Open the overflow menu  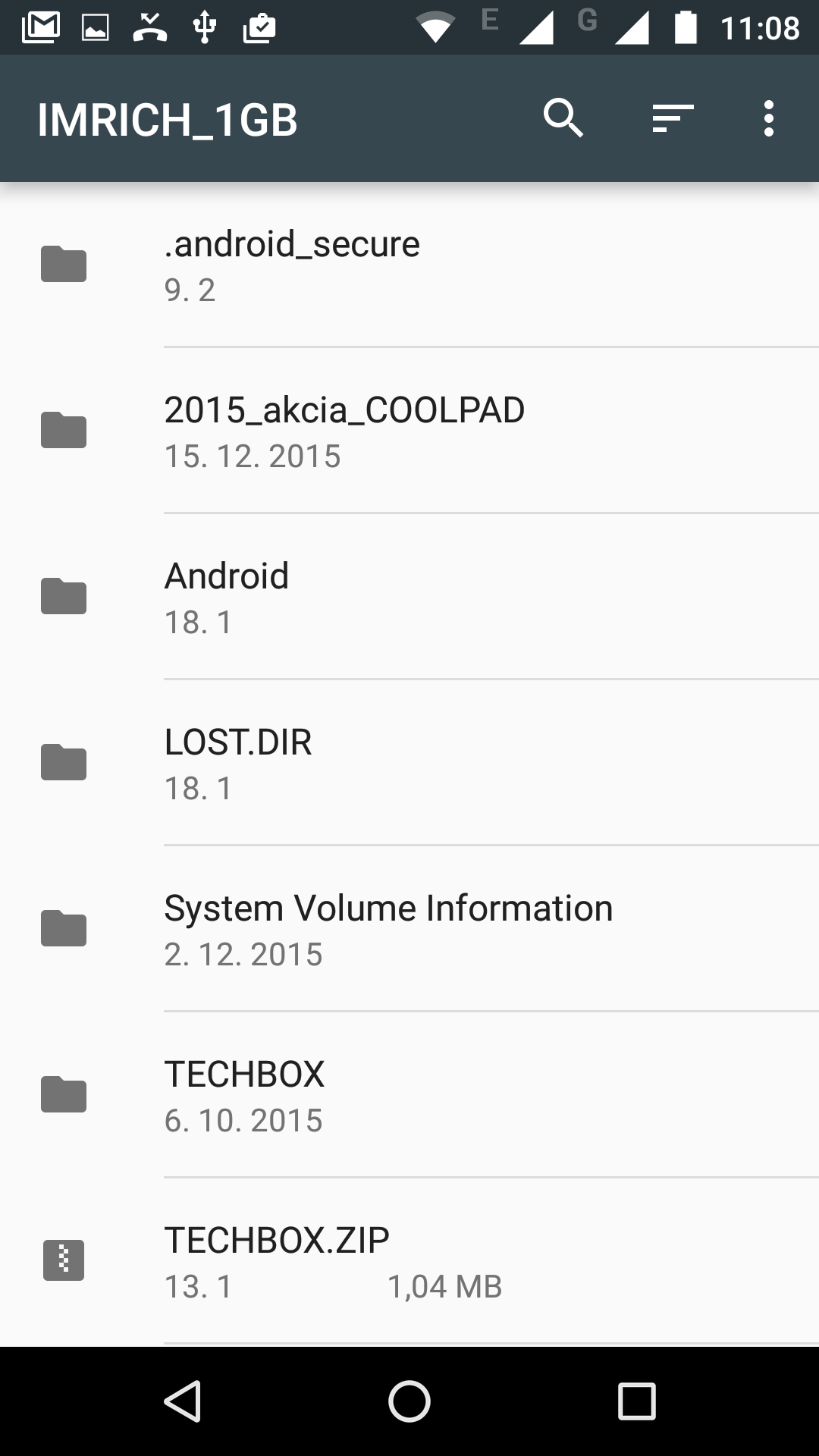point(769,119)
